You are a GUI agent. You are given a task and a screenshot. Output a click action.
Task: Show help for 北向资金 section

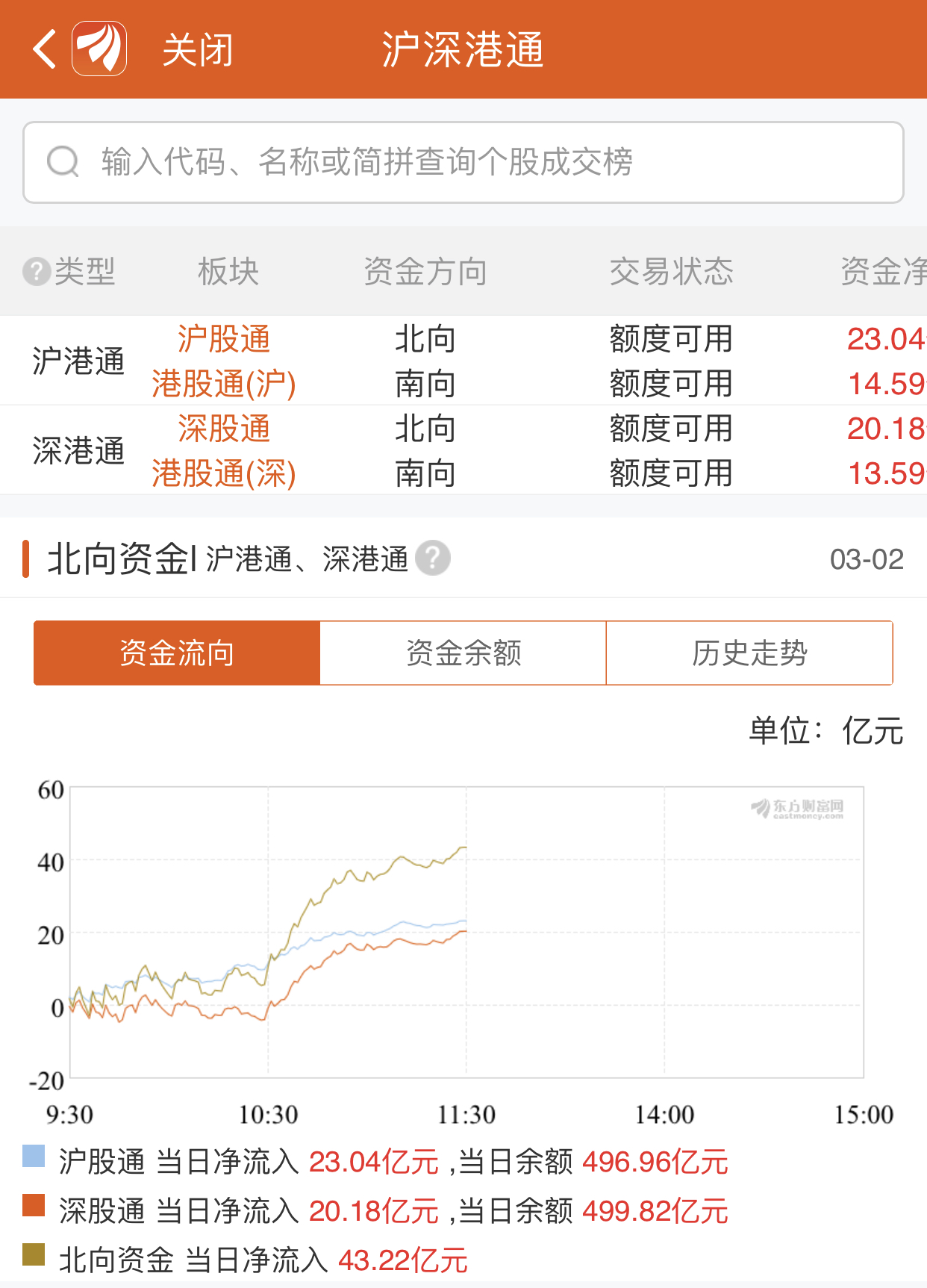(x=433, y=558)
